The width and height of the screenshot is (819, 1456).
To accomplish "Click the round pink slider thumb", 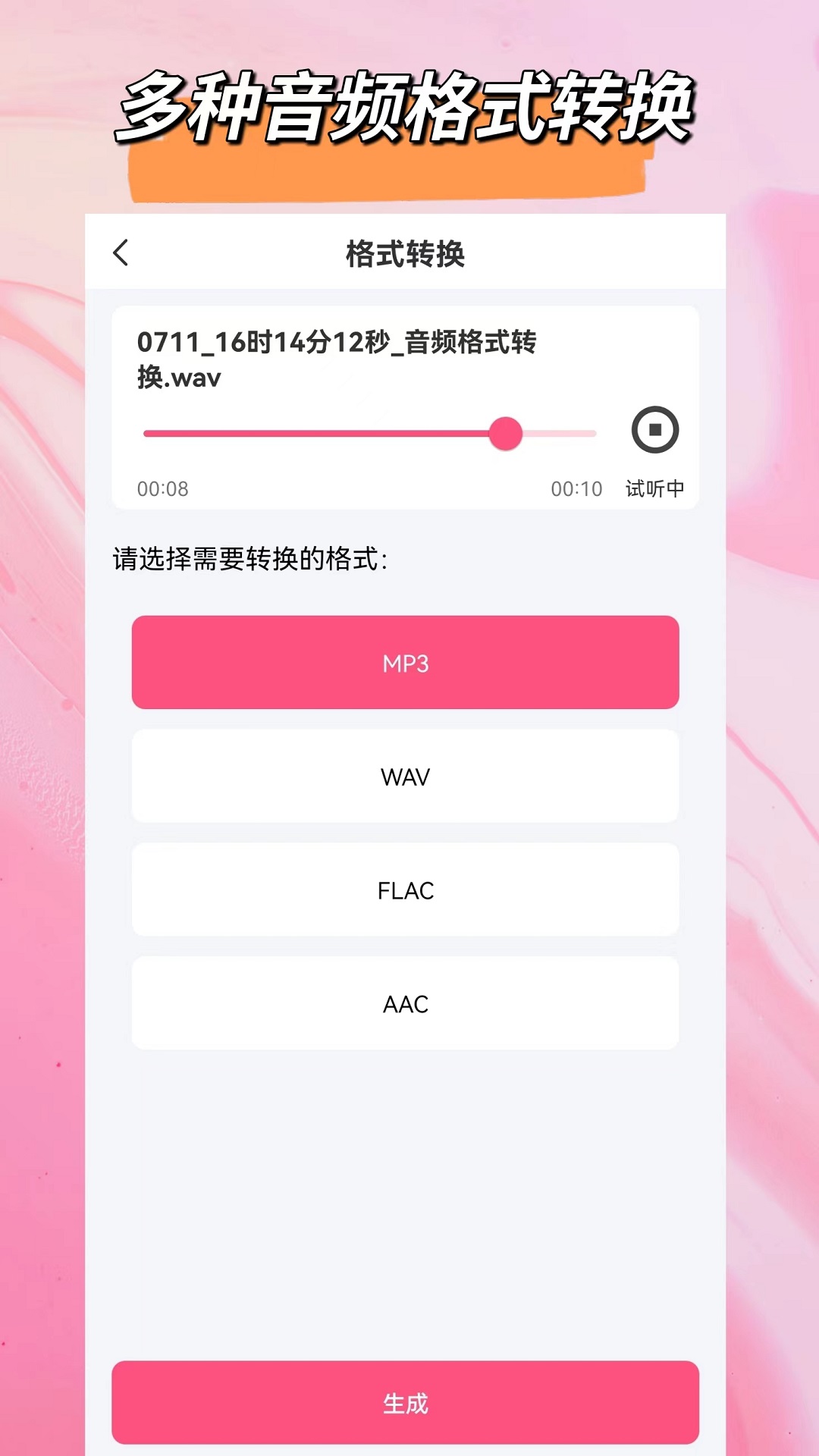I will pyautogui.click(x=505, y=432).
